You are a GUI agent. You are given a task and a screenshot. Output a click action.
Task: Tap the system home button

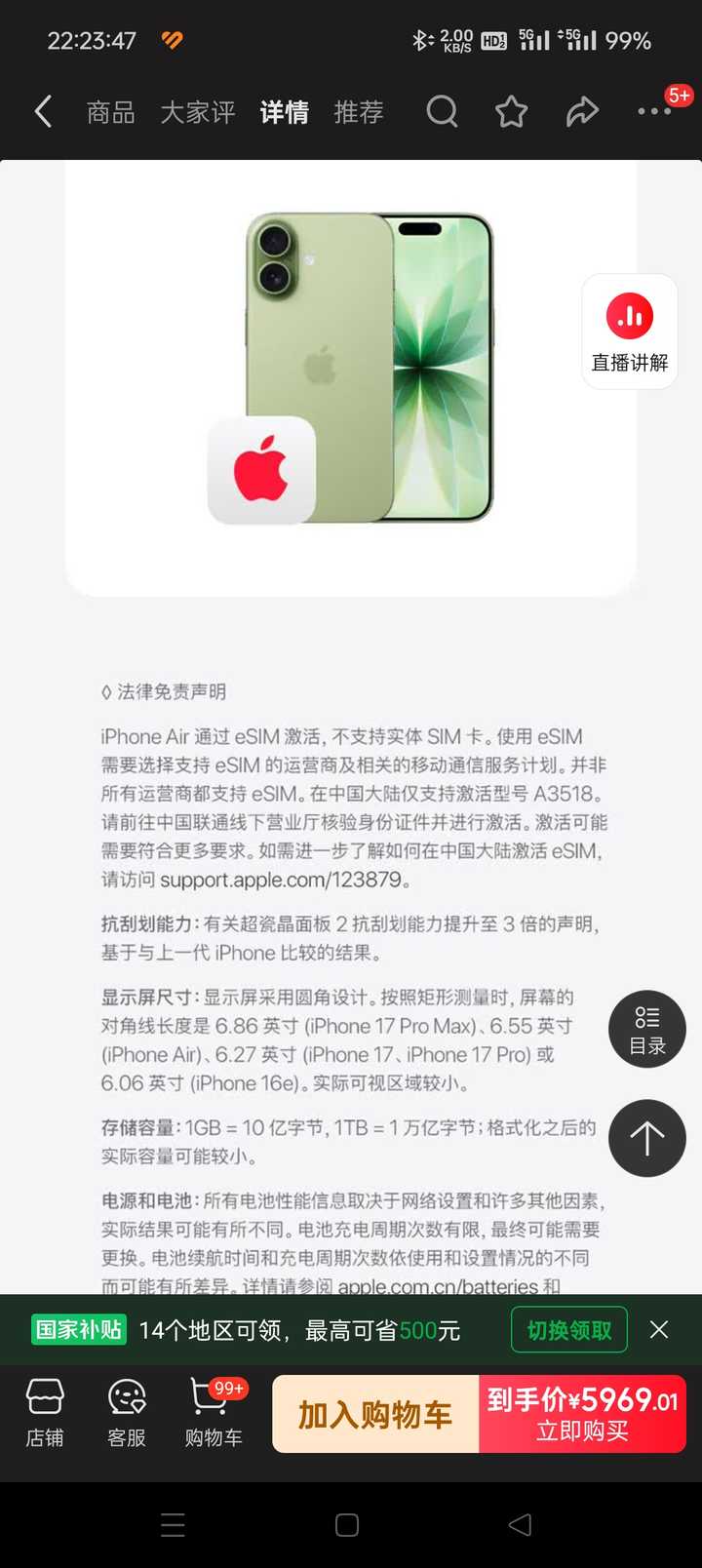click(347, 1525)
